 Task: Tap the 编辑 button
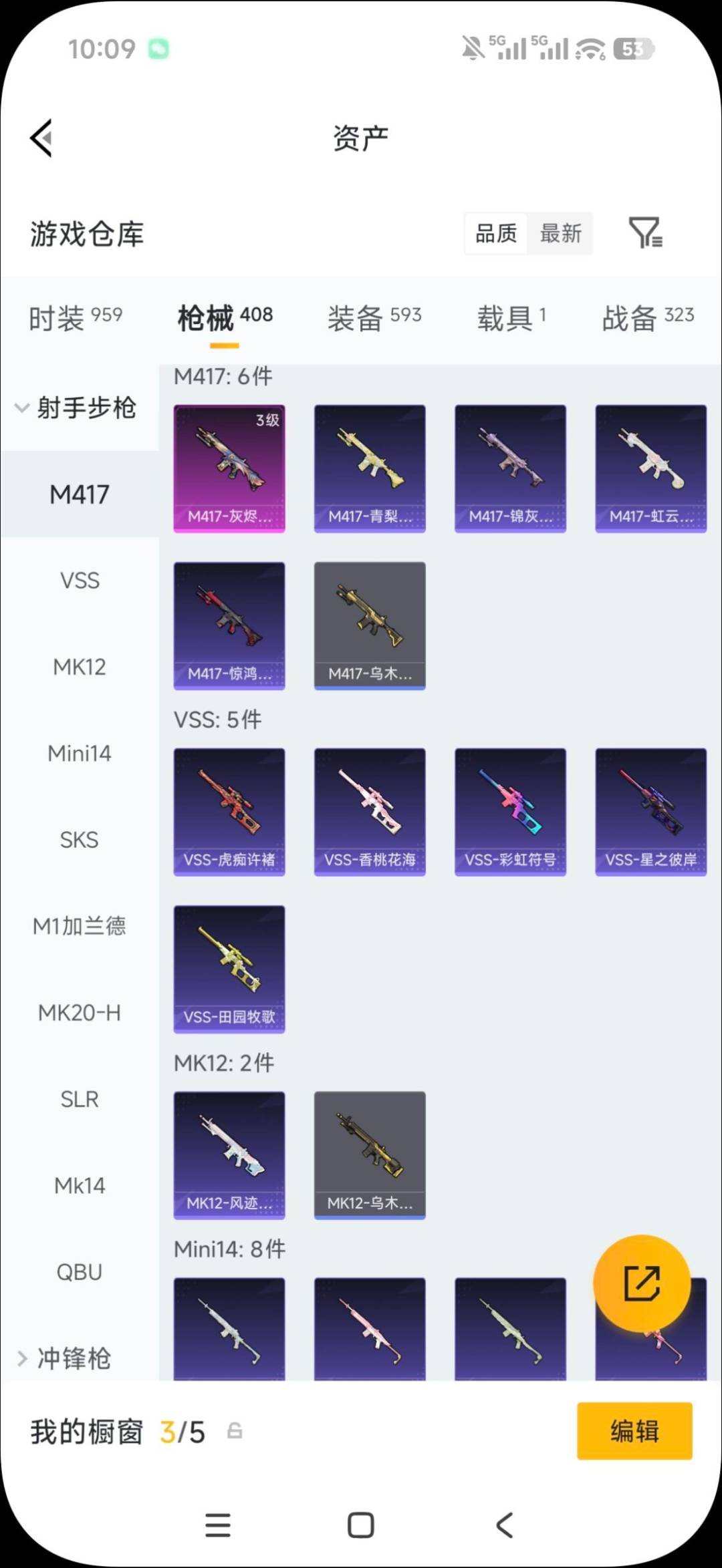point(634,1431)
